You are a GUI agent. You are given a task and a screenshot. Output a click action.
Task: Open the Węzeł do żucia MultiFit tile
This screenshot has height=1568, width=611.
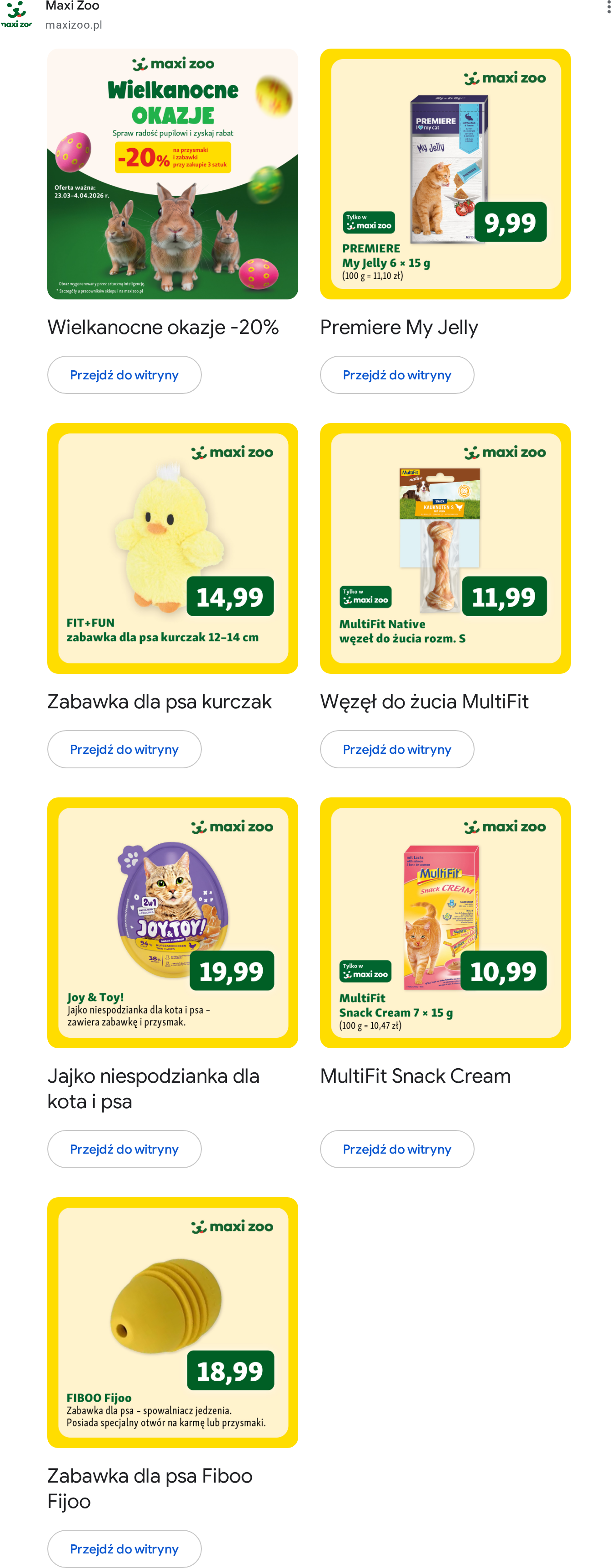(x=446, y=548)
